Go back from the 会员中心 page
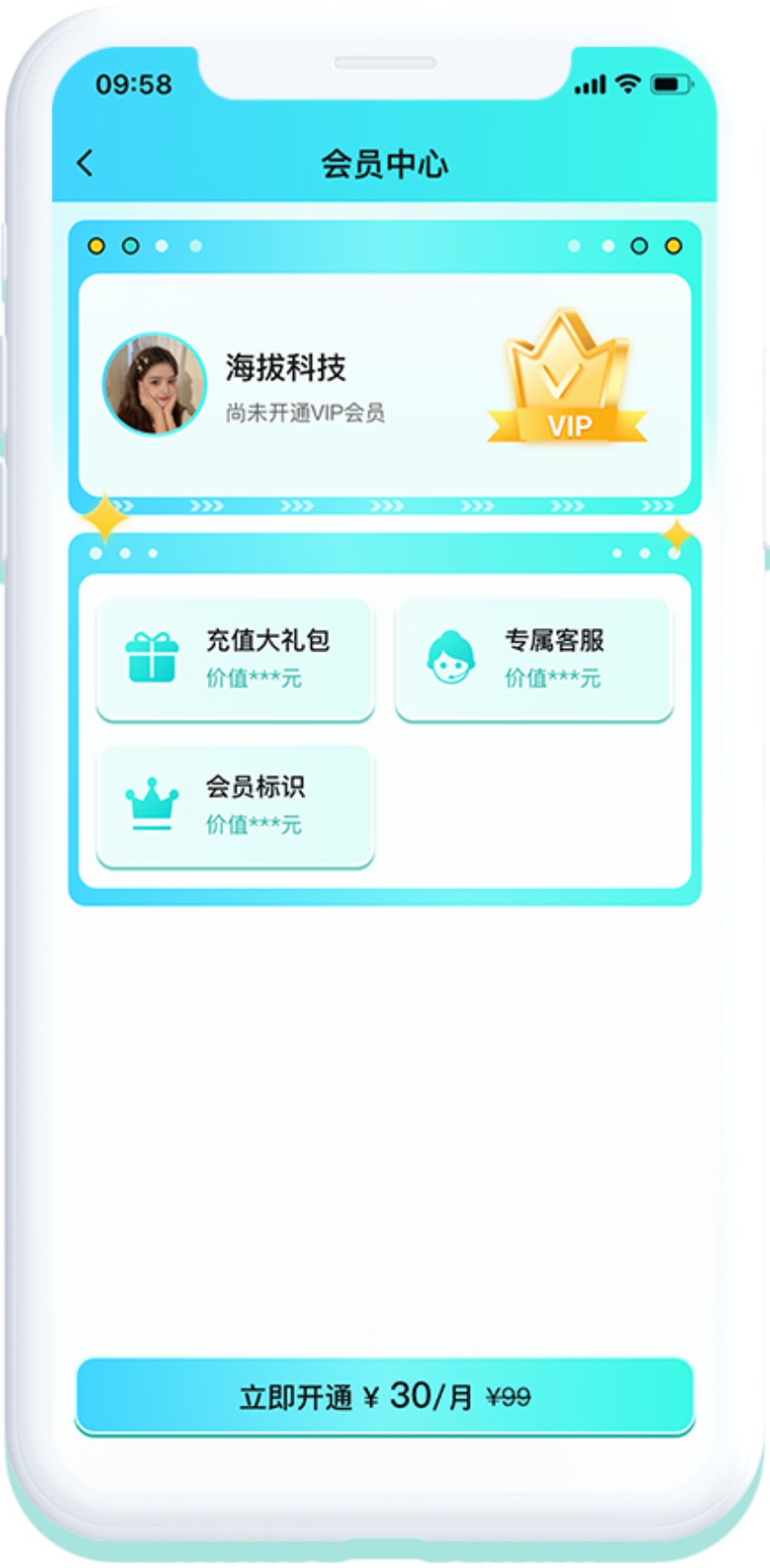Image resolution: width=770 pixels, height=1568 pixels. coord(85,163)
